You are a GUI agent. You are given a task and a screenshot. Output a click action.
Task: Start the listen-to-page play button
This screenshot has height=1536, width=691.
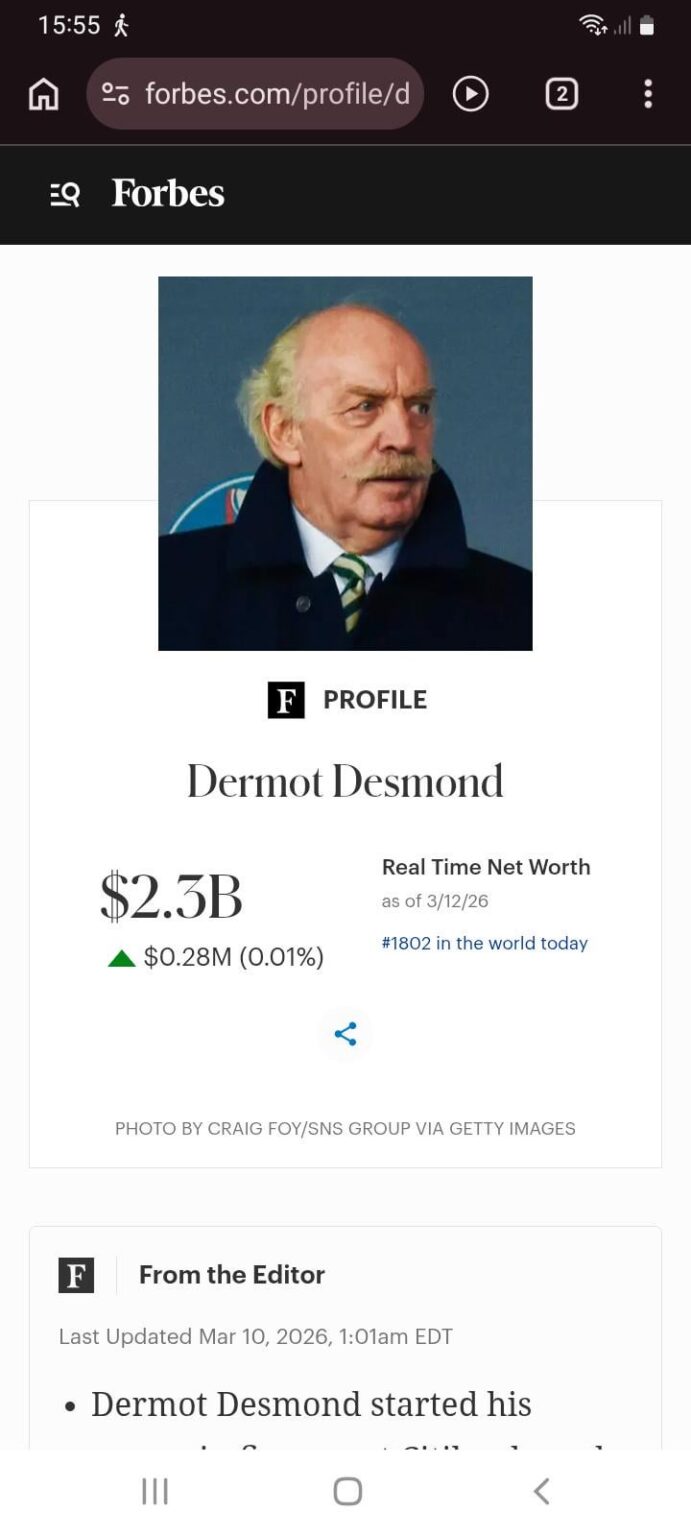click(470, 94)
